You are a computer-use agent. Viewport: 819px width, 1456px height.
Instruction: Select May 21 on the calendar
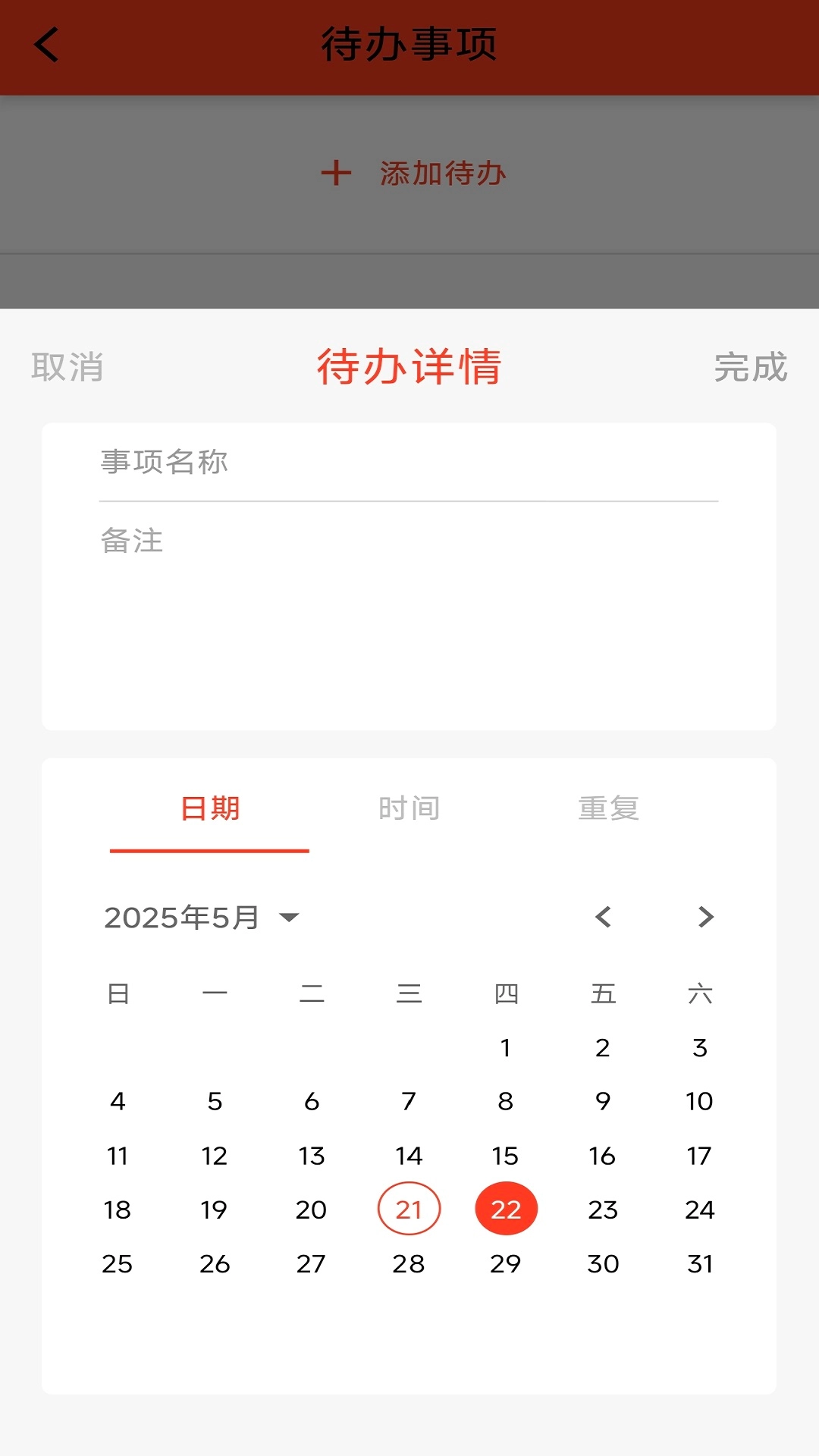click(x=409, y=1210)
